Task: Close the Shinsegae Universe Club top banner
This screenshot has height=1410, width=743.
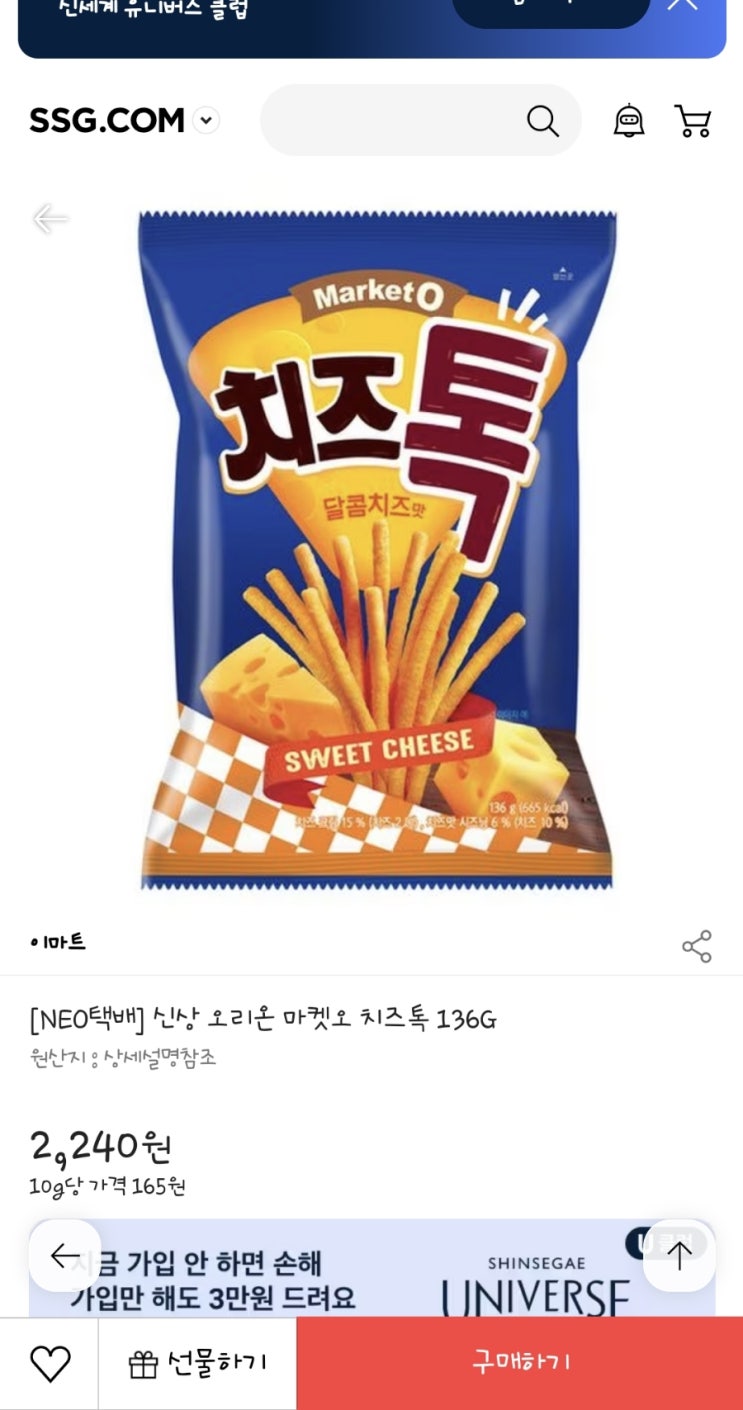Action: [x=683, y=4]
